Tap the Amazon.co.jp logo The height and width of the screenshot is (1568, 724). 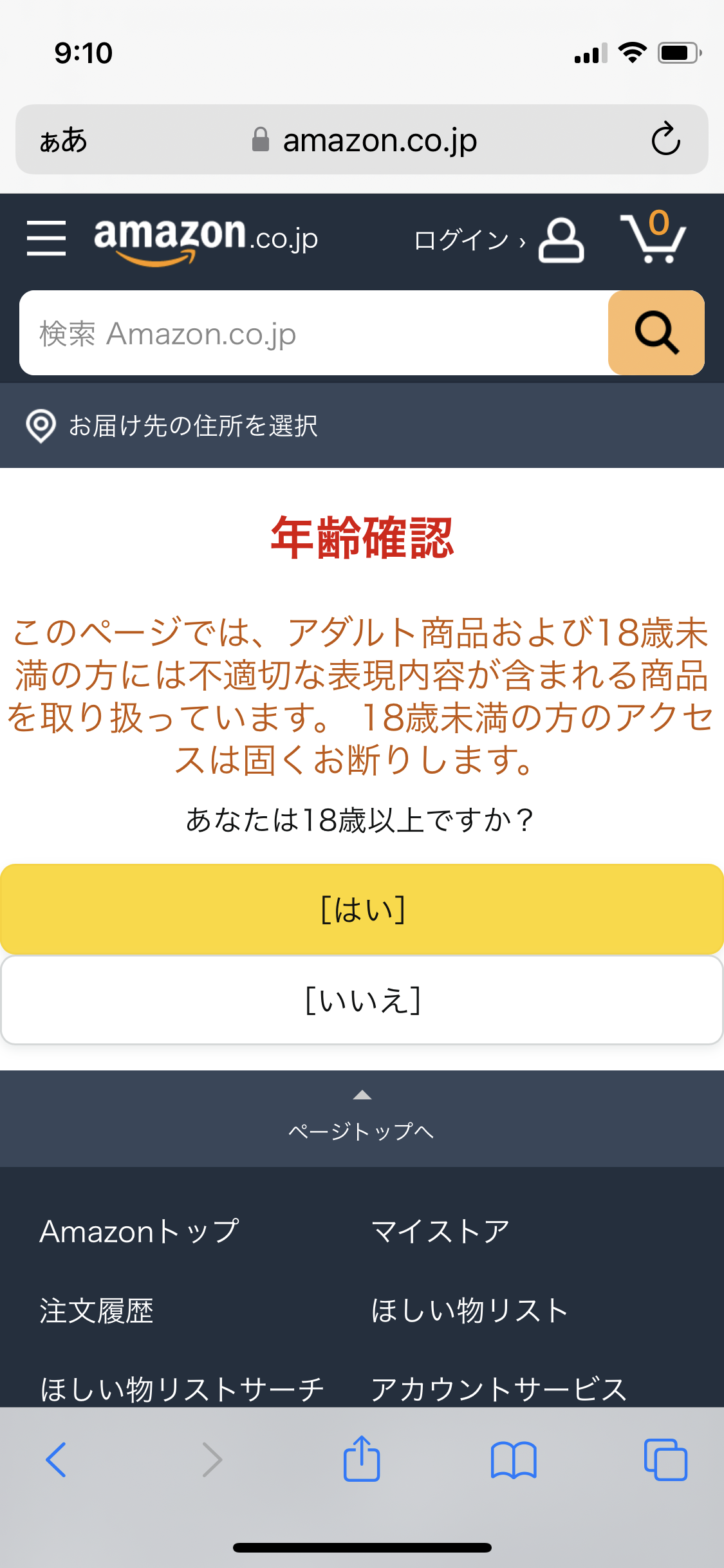pyautogui.click(x=206, y=239)
